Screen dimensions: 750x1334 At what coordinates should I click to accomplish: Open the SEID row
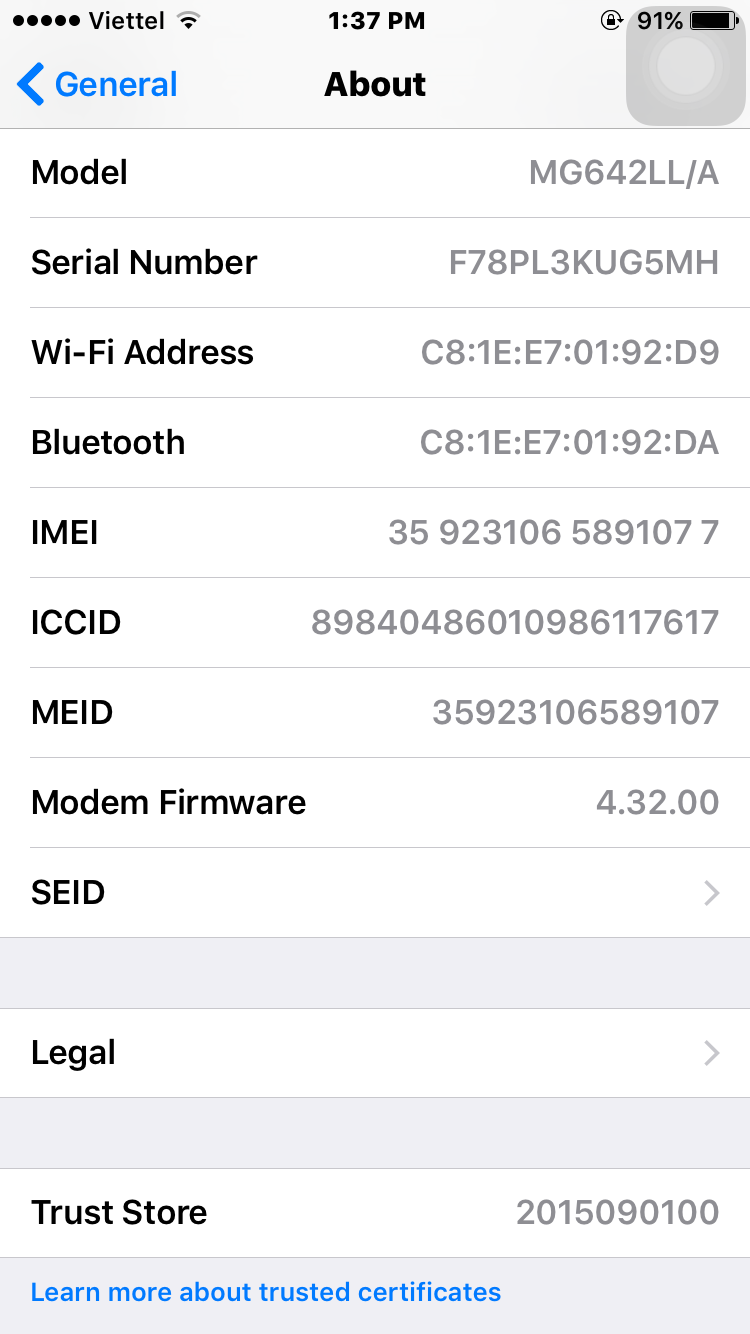coord(375,892)
